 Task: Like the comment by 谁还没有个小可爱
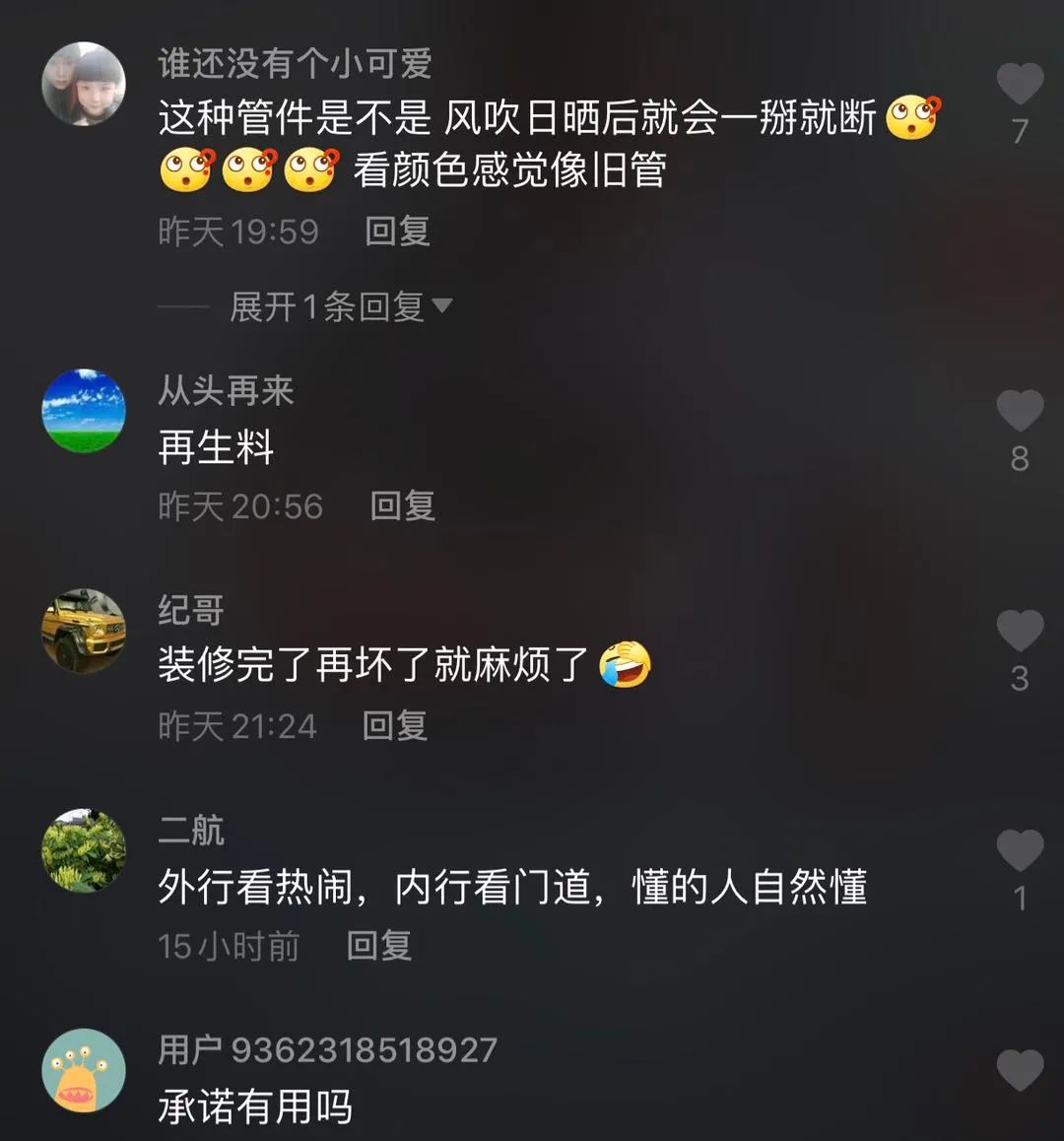1020,85
